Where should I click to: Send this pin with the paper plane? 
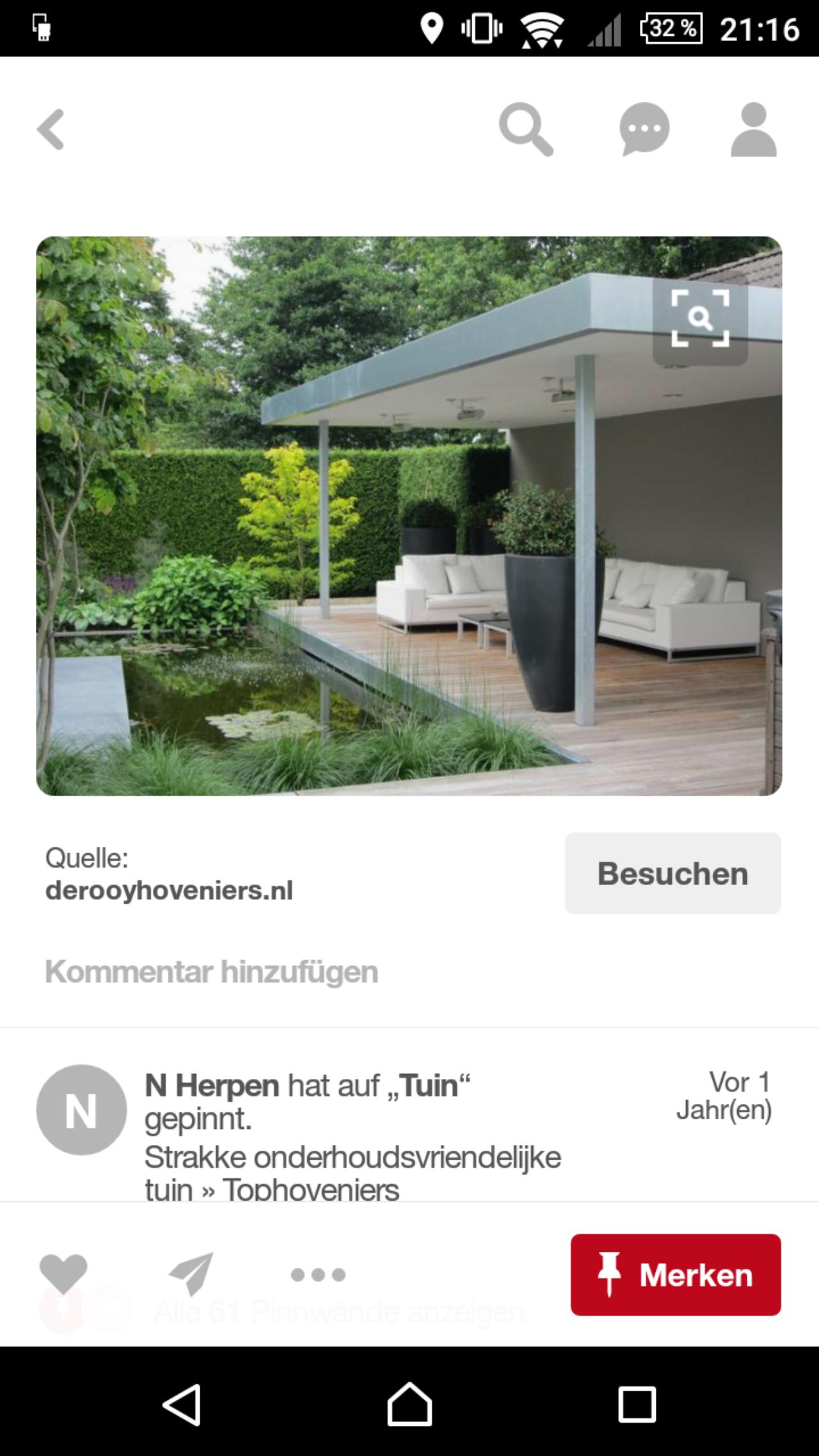click(x=191, y=1274)
